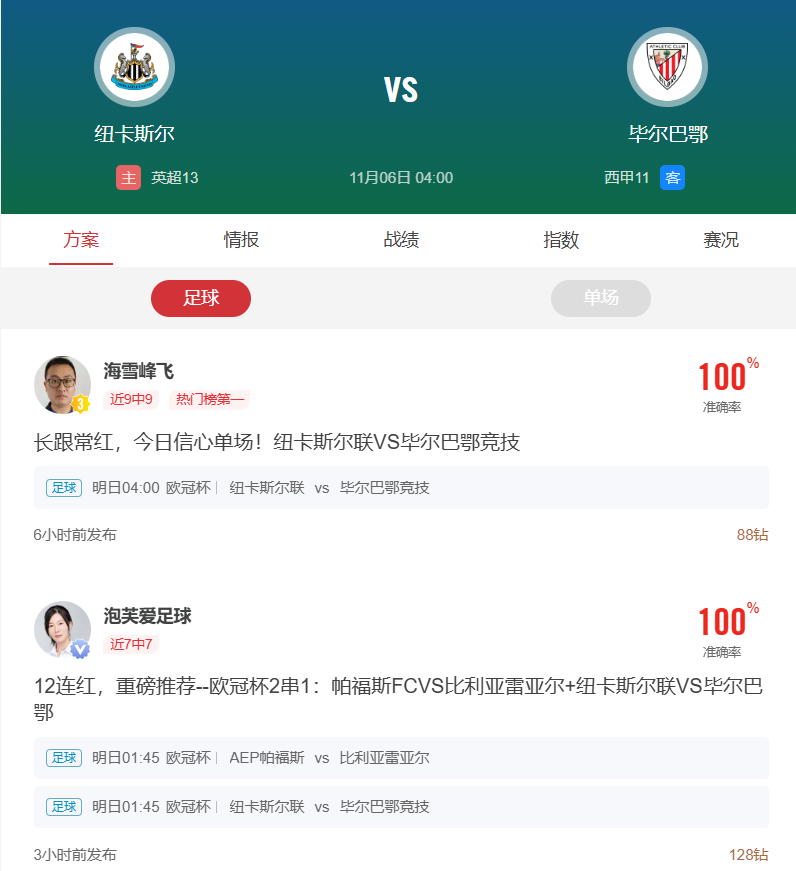Open the 情报 tab

pyautogui.click(x=241, y=240)
